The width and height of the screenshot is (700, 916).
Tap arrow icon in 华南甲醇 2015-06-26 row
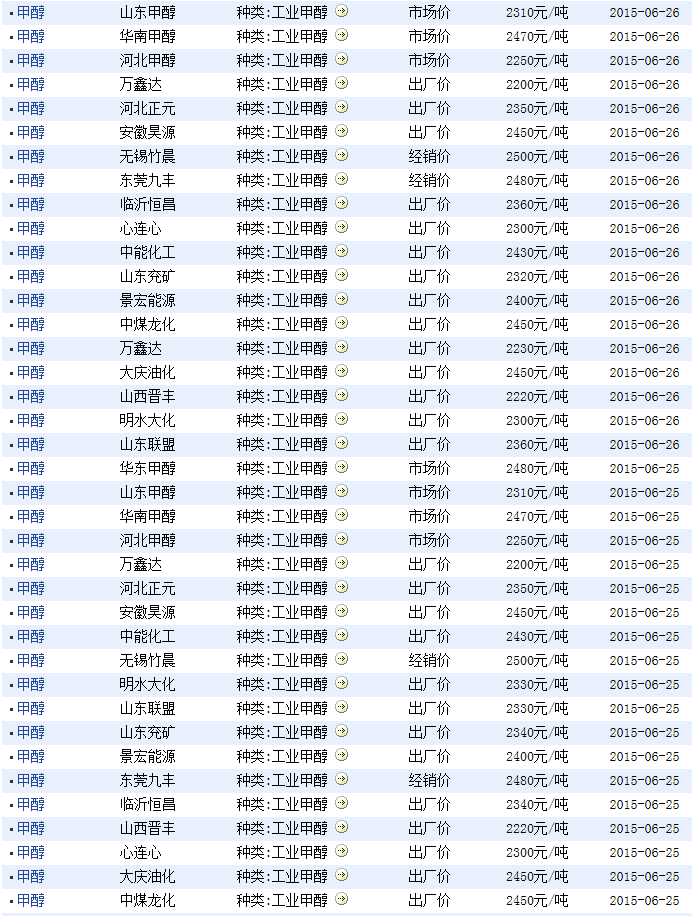click(x=342, y=35)
